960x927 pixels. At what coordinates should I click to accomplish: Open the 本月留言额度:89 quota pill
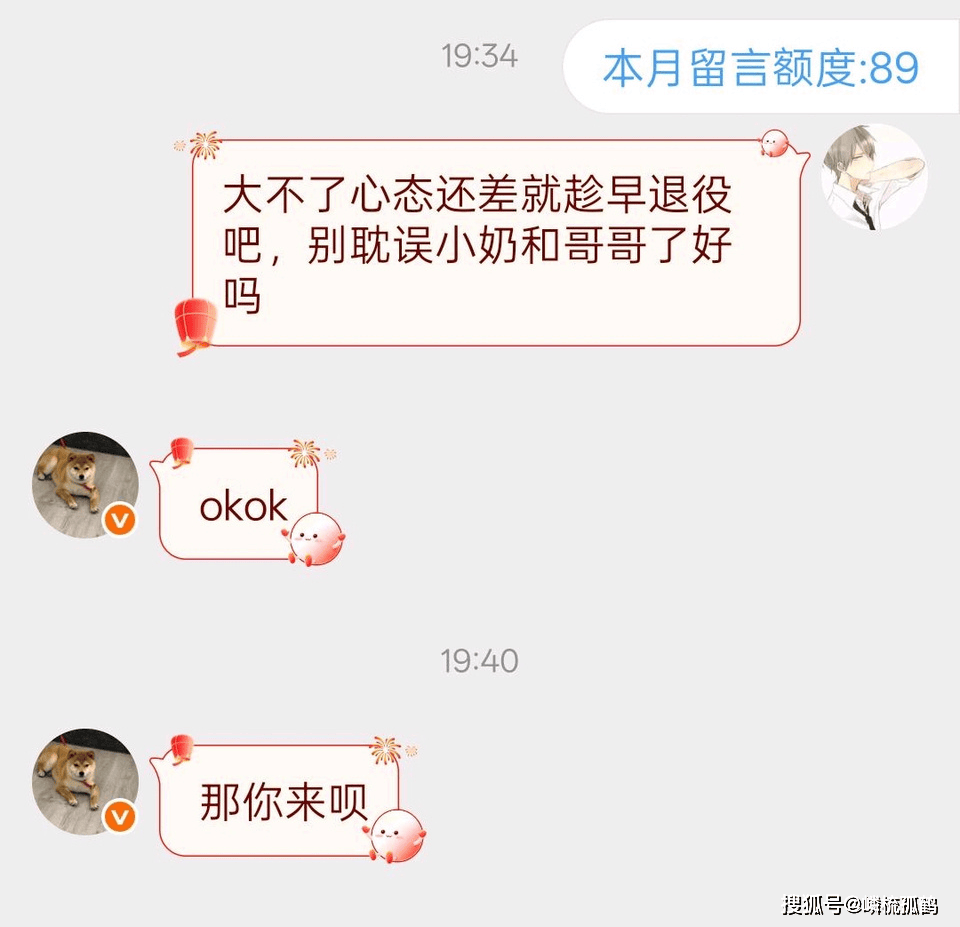[x=760, y=68]
